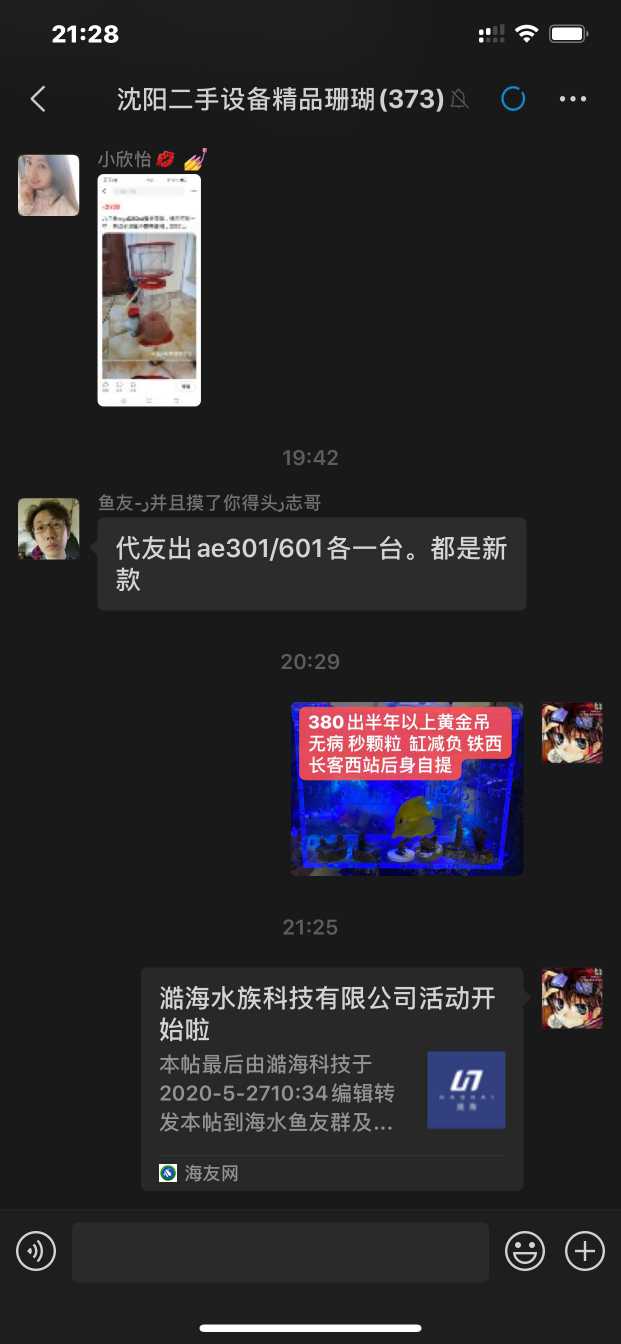Open the blue circular icon in header
This screenshot has height=1344, width=621.
(x=513, y=99)
